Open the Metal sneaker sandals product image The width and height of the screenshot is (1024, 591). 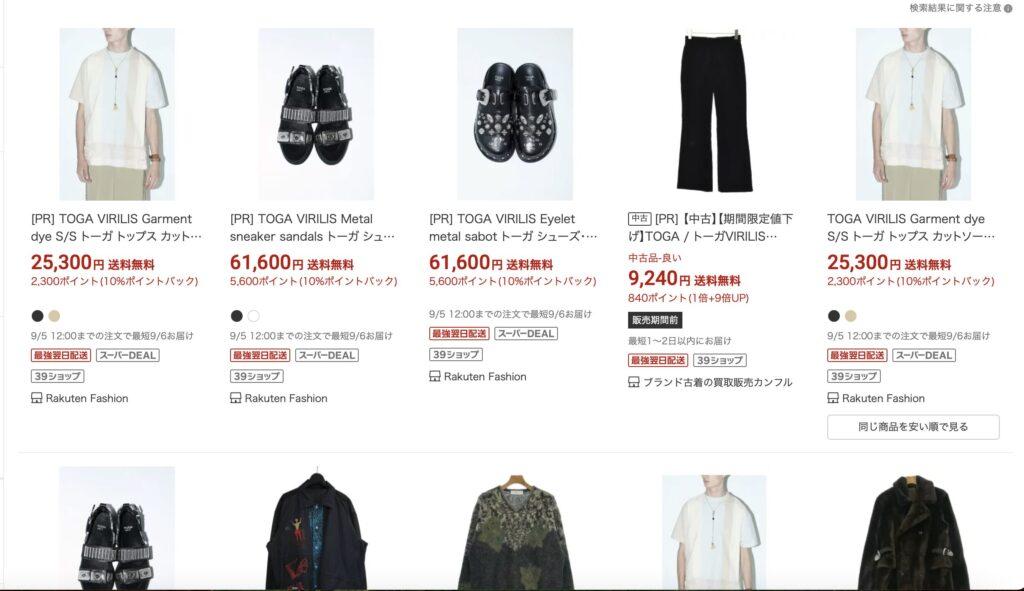pyautogui.click(x=316, y=114)
